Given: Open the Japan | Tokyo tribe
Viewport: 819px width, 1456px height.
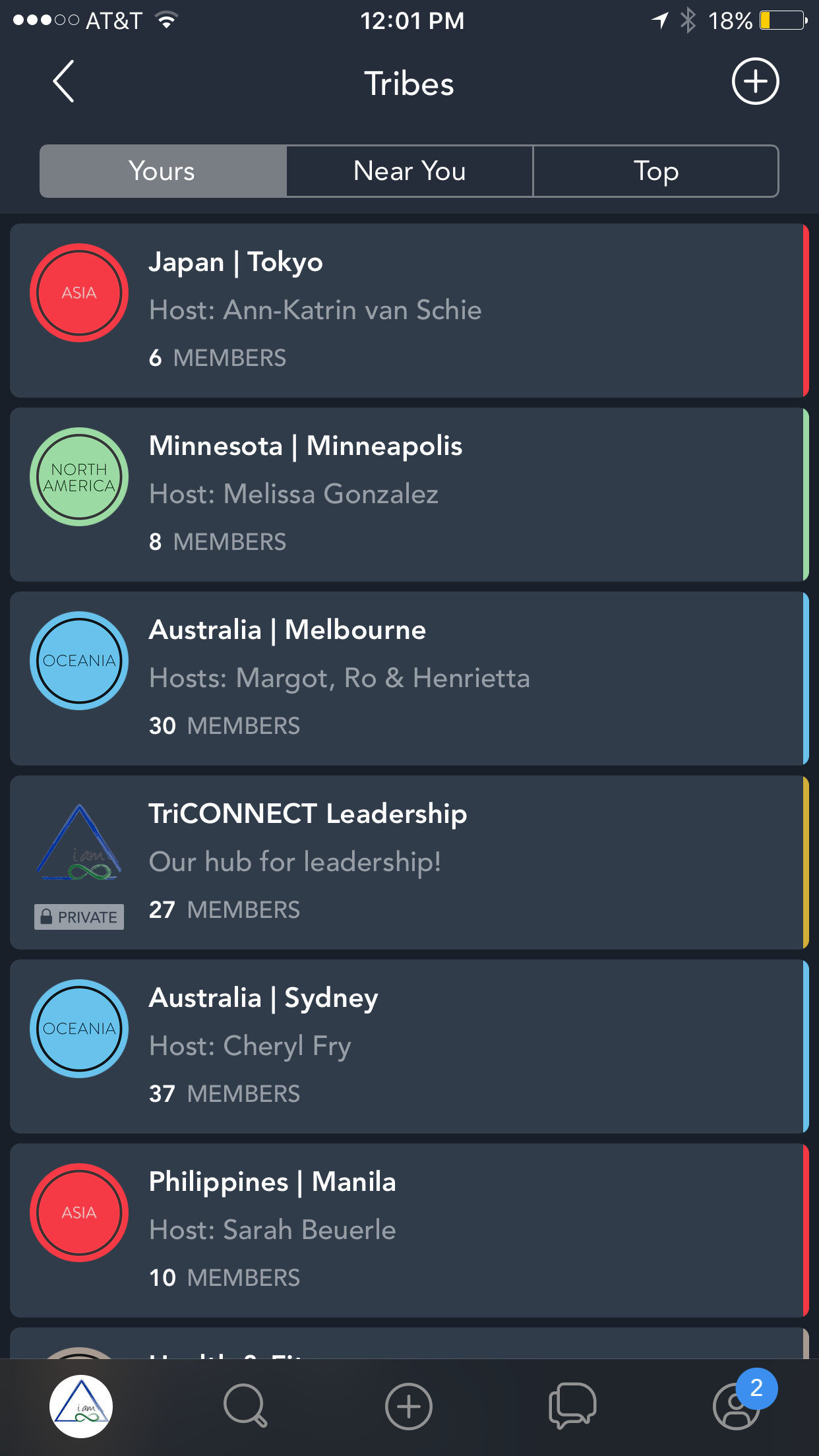Looking at the screenshot, I should (x=409, y=311).
